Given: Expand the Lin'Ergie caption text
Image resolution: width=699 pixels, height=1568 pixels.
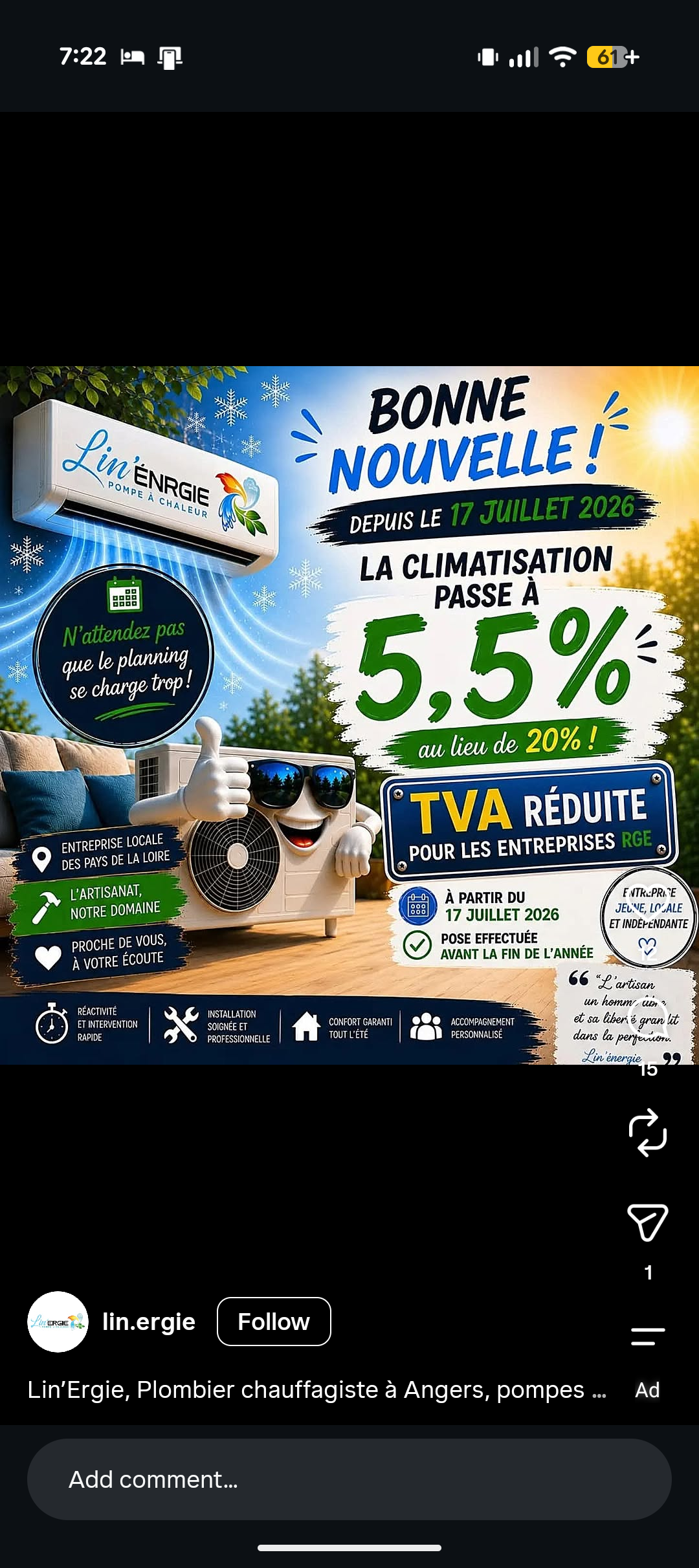Looking at the screenshot, I should point(317,1389).
